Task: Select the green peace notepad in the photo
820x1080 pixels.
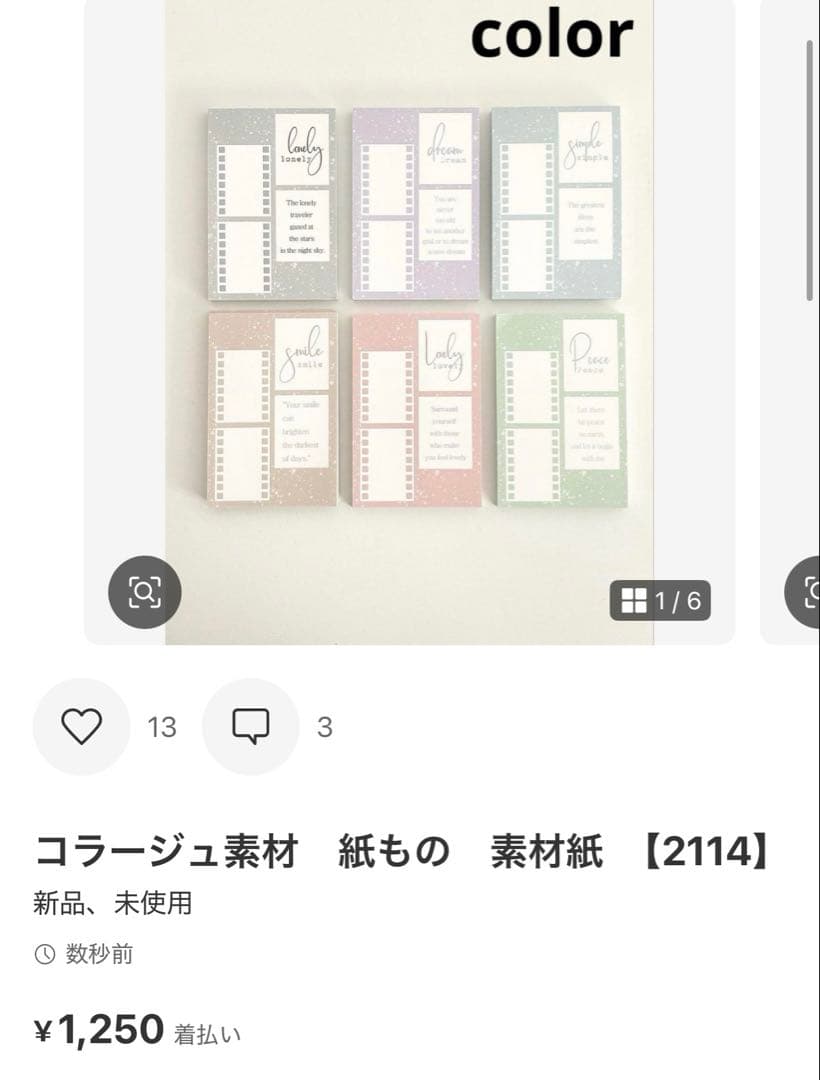Action: click(x=556, y=413)
